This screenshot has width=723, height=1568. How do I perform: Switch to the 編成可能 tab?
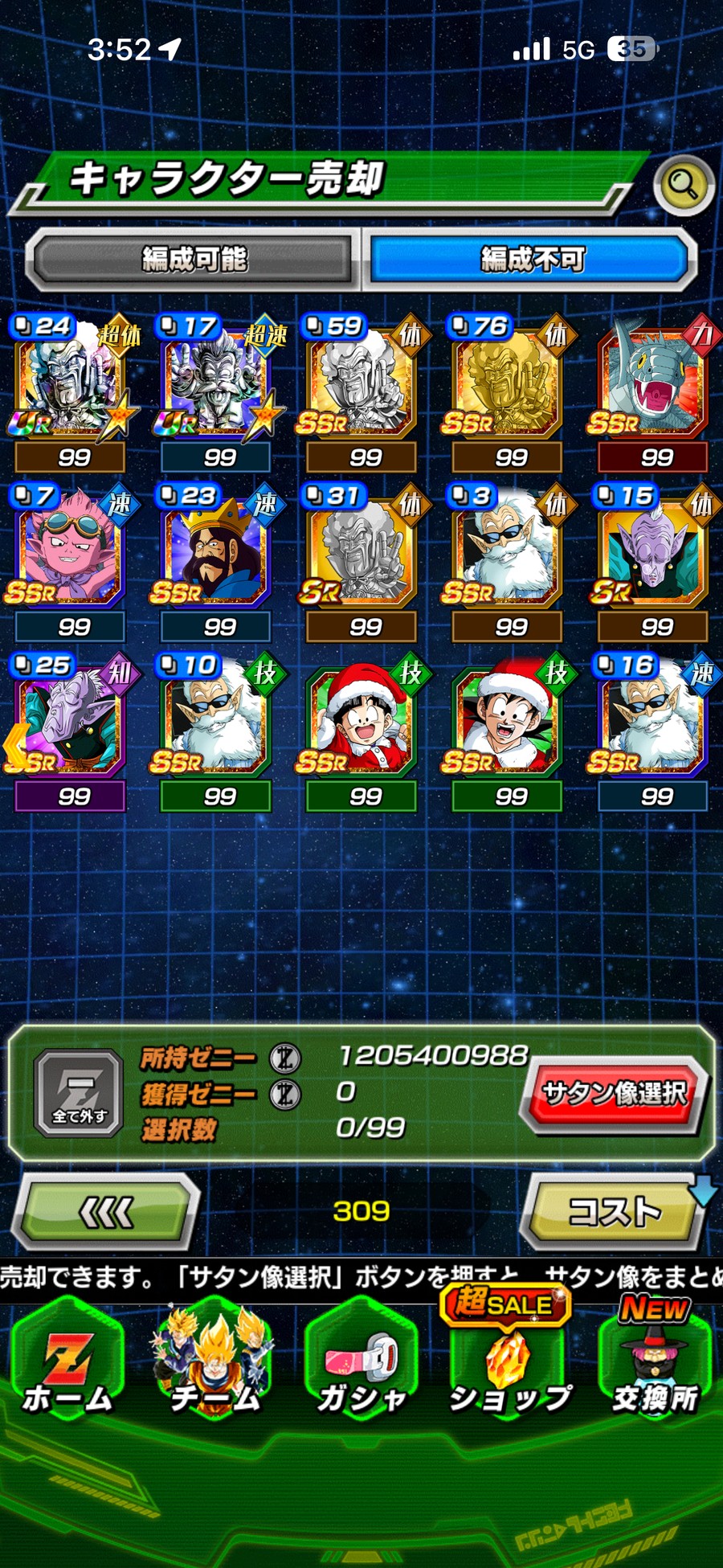pos(194,260)
